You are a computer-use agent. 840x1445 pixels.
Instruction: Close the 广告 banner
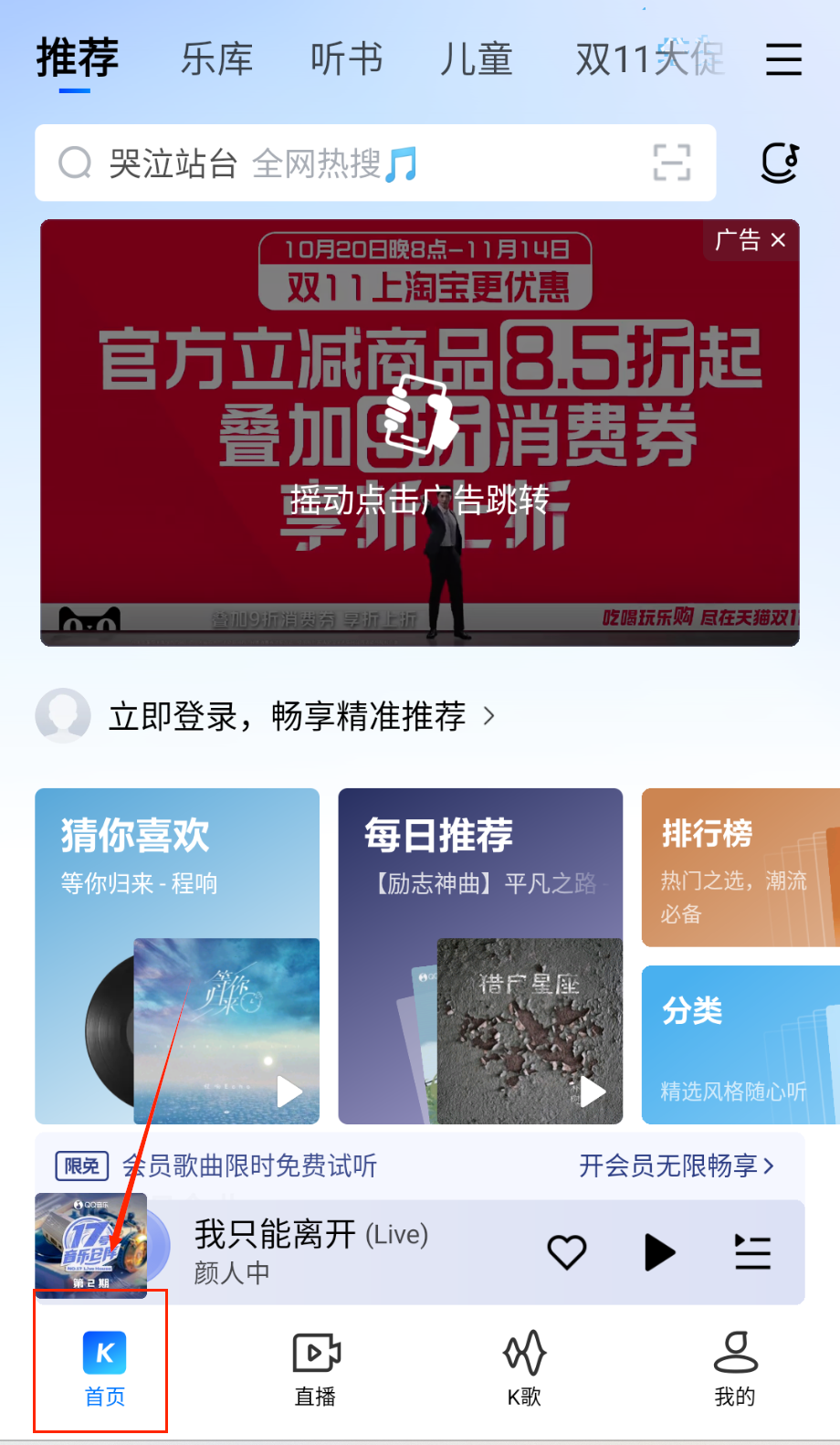[x=778, y=240]
